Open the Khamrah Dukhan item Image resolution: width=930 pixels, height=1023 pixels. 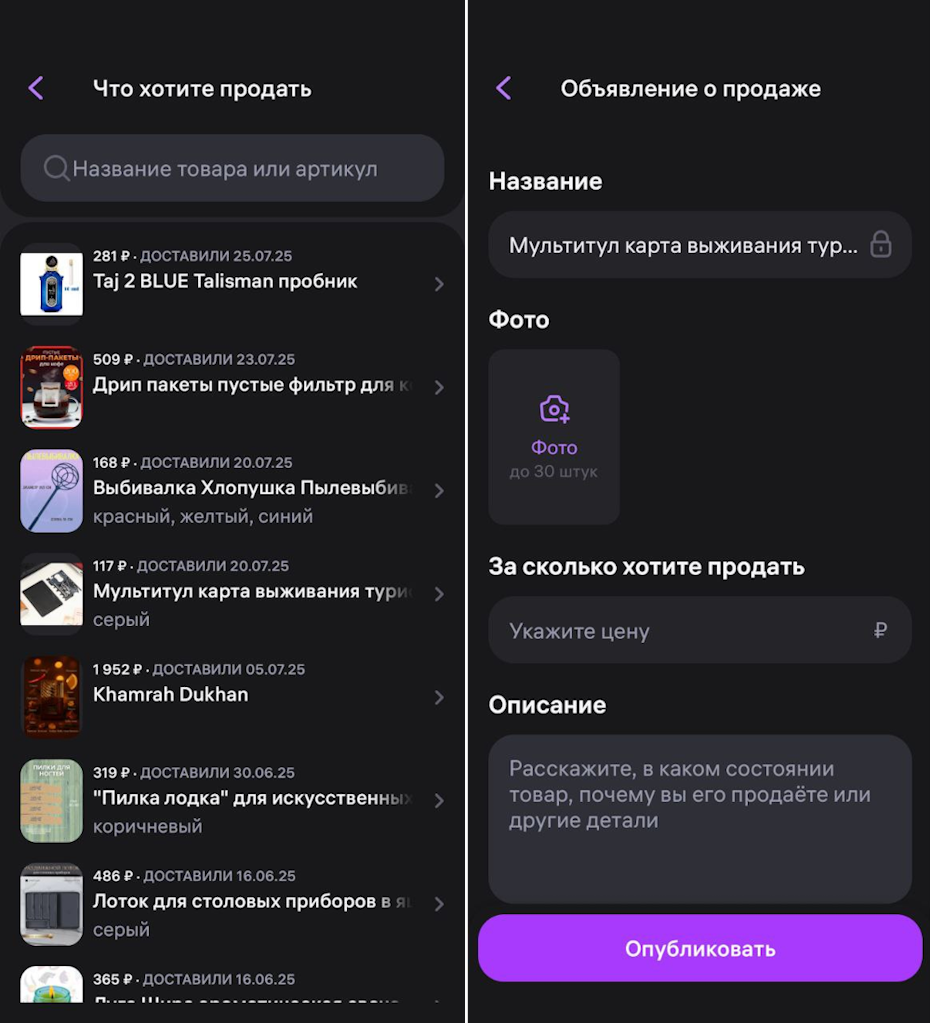(x=232, y=696)
